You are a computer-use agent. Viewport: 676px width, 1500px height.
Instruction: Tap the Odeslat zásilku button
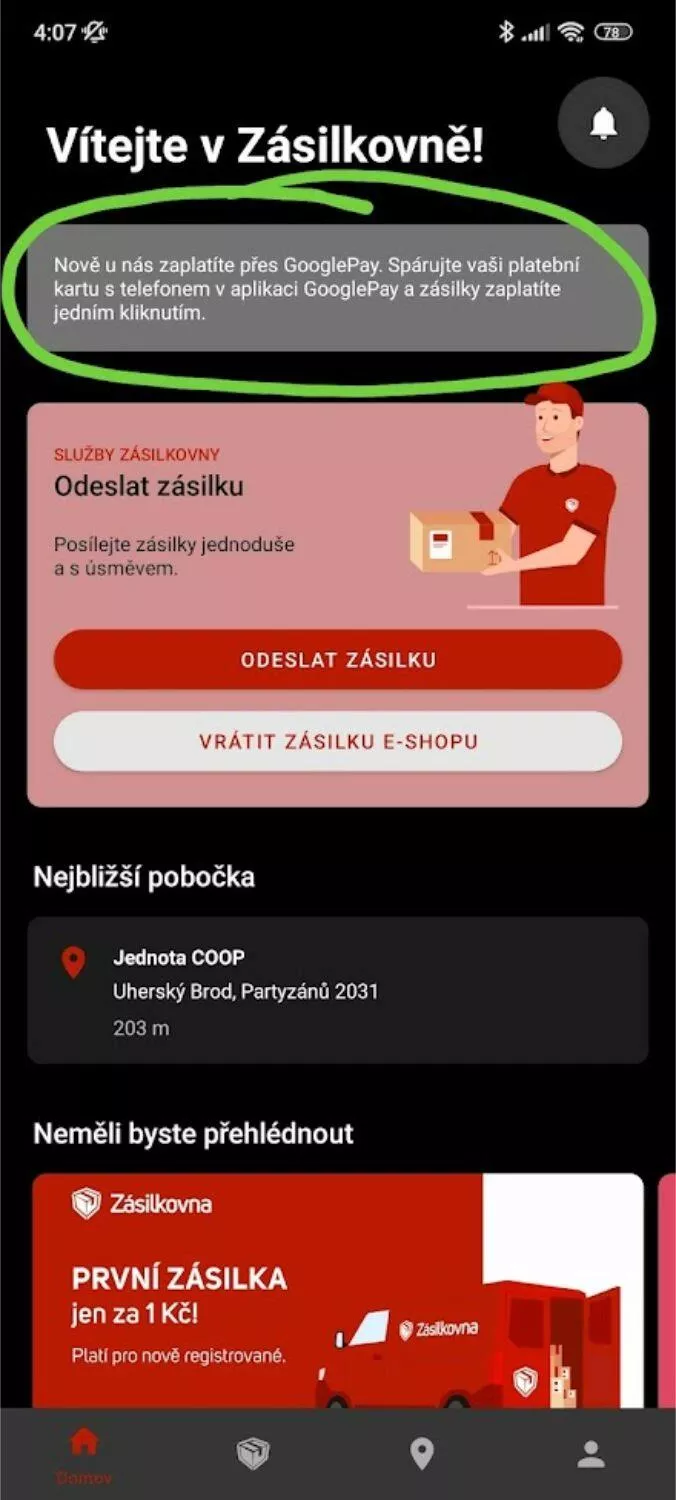point(338,660)
